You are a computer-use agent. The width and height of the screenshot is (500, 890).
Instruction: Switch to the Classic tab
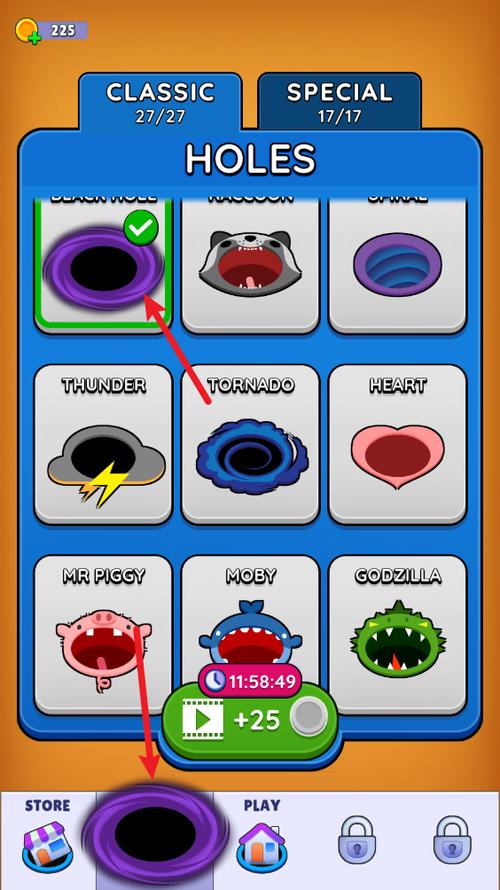pyautogui.click(x=160, y=102)
